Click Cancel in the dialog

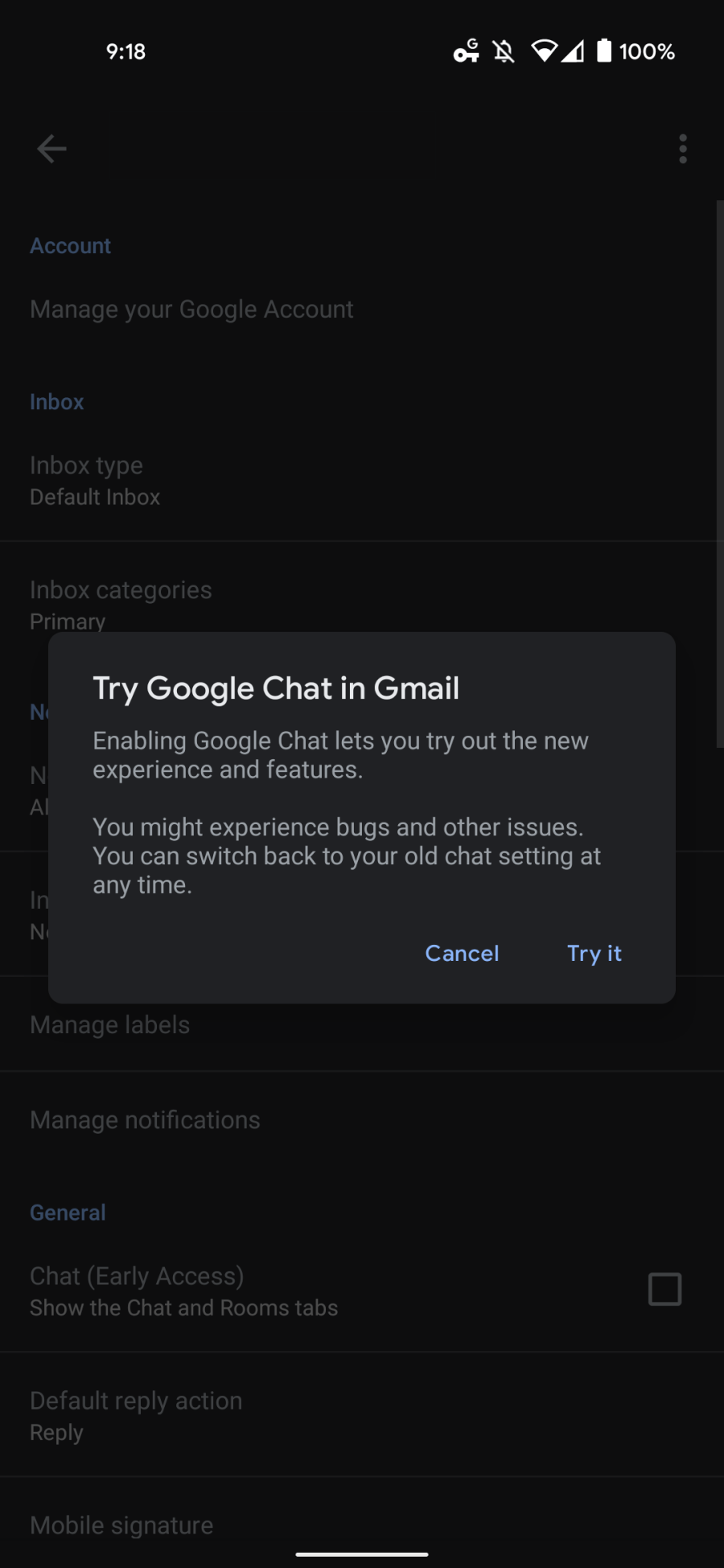point(462,953)
